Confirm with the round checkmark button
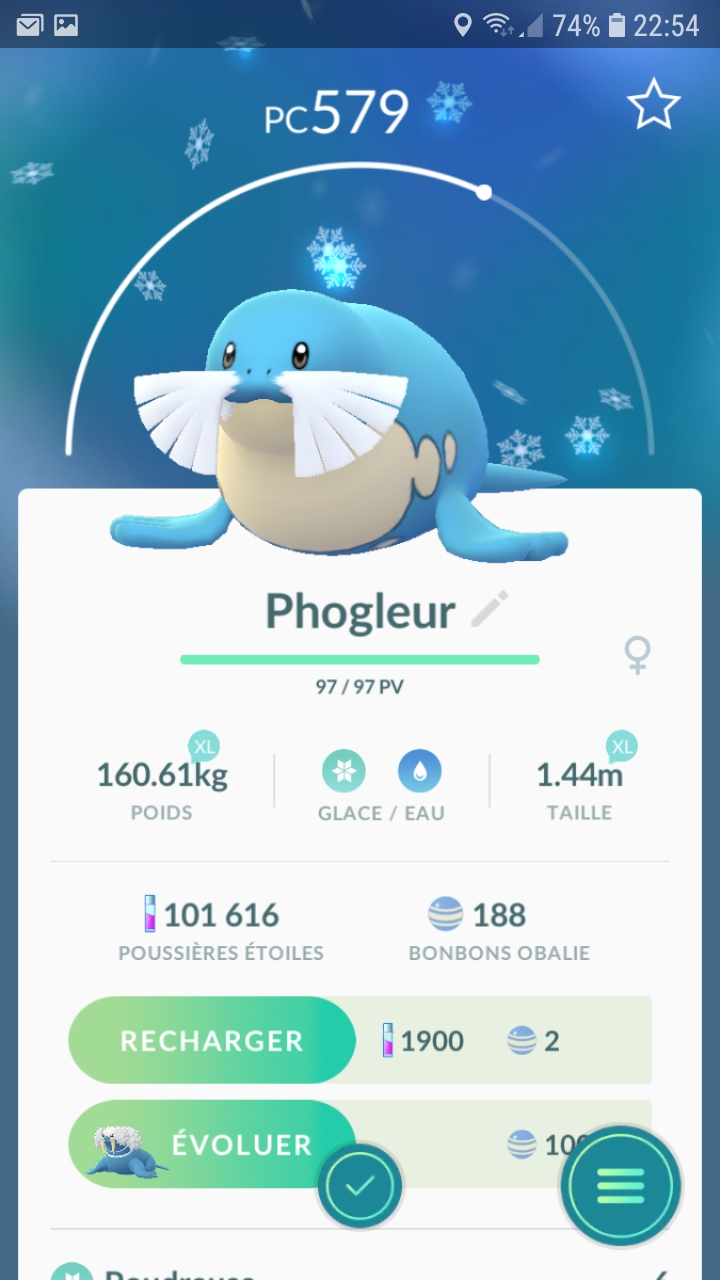This screenshot has height=1280, width=720. (360, 1187)
